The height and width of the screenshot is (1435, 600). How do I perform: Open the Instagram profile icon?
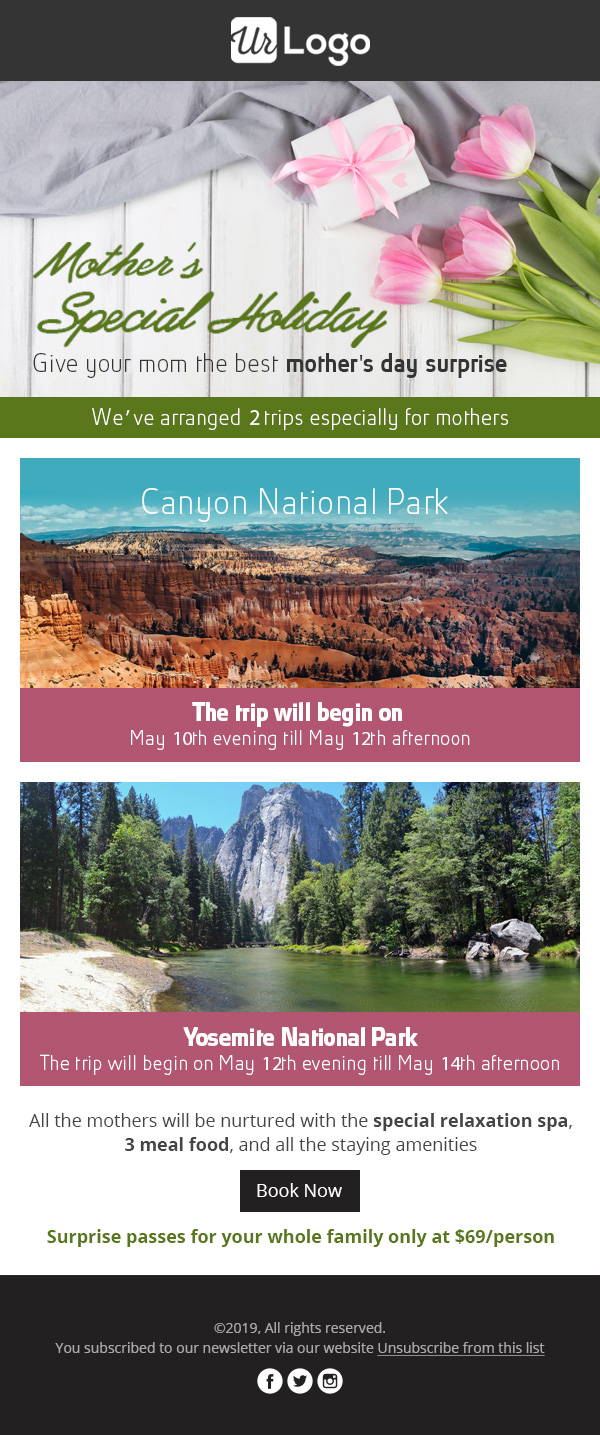[330, 1381]
